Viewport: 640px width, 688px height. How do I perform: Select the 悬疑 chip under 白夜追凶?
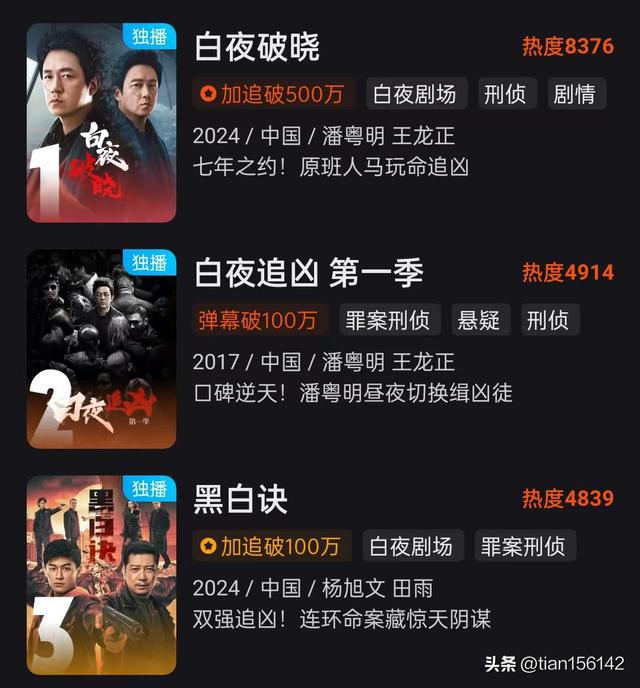point(480,320)
